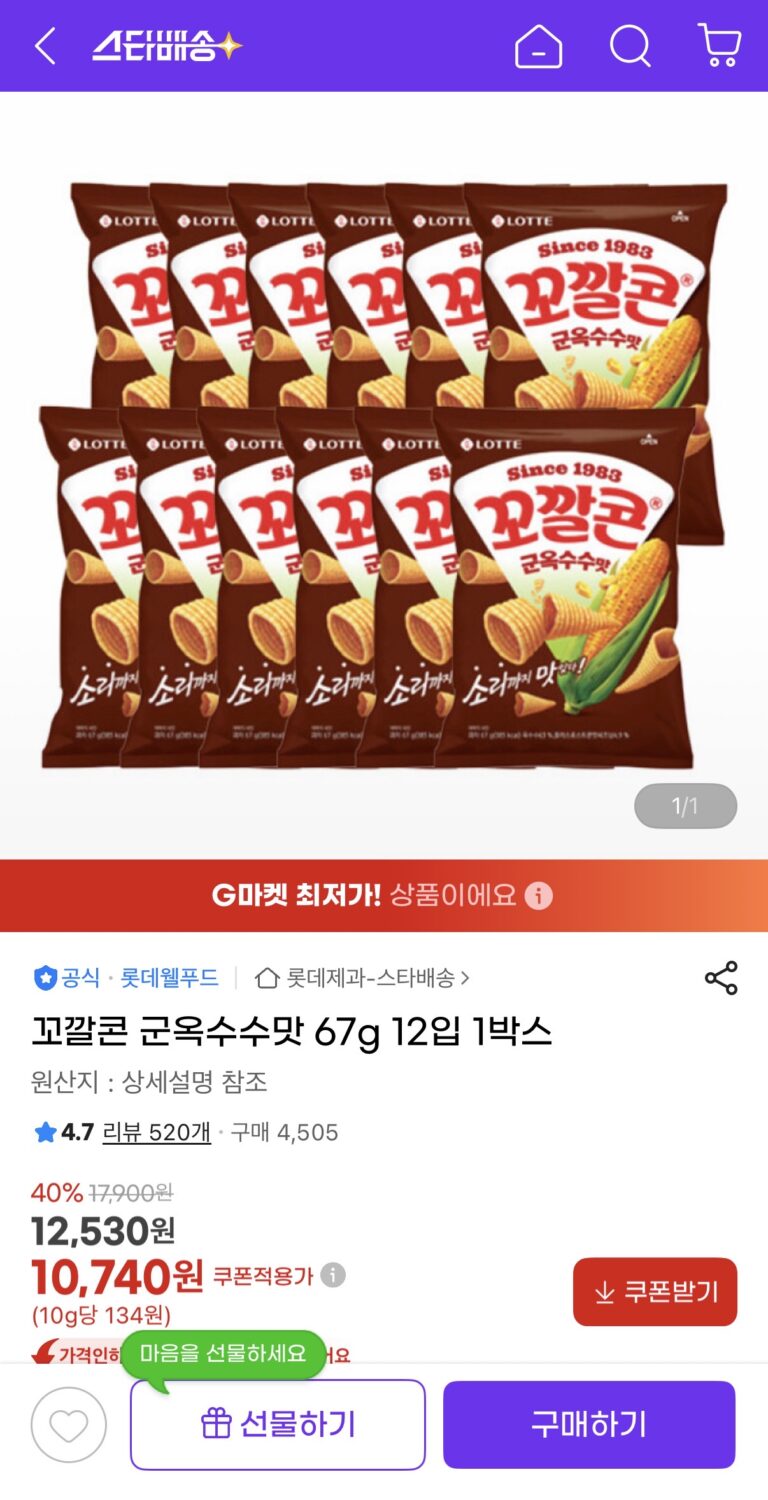The width and height of the screenshot is (768, 1500).
Task: Tap 구매하기 to buy now
Action: (589, 1425)
